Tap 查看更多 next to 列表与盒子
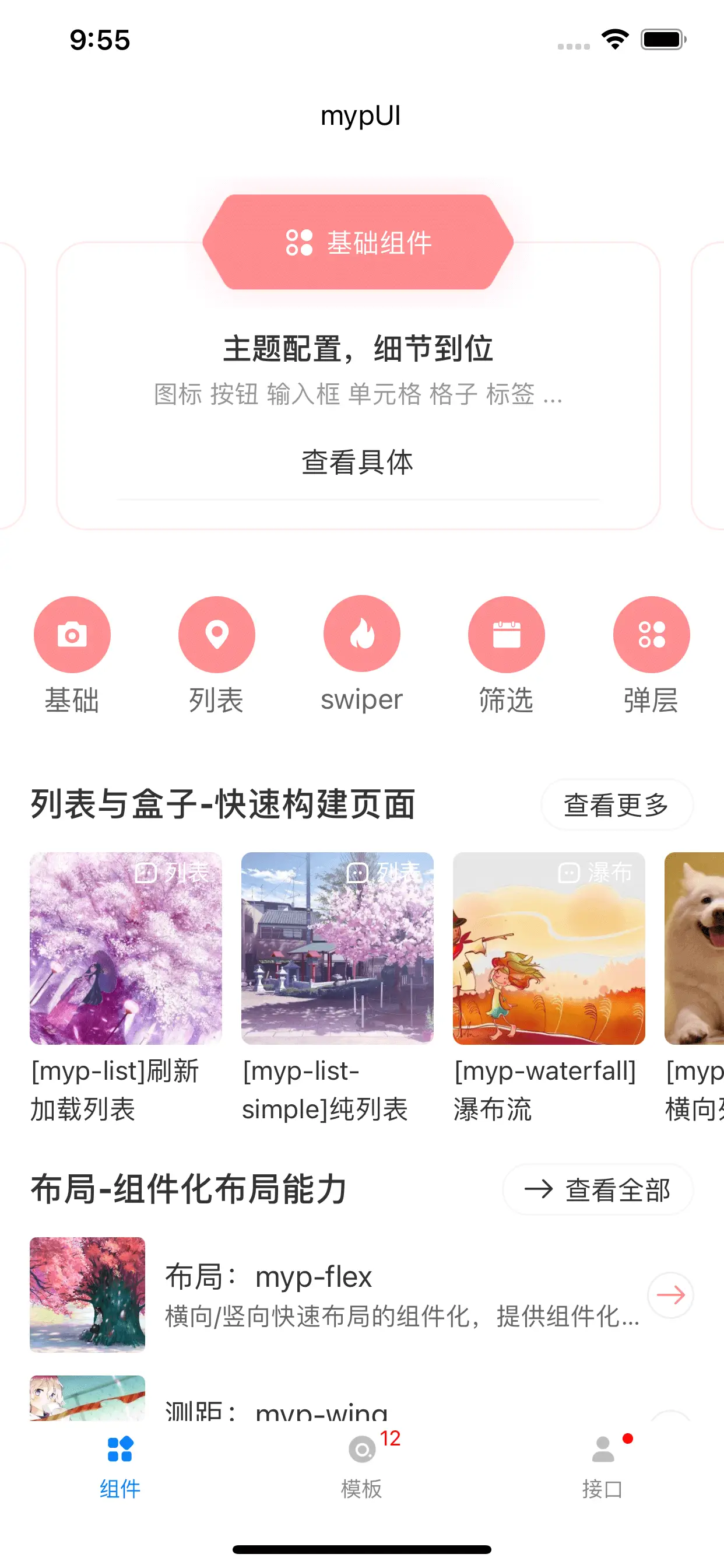Screen dimensions: 724x1568 pos(616,804)
